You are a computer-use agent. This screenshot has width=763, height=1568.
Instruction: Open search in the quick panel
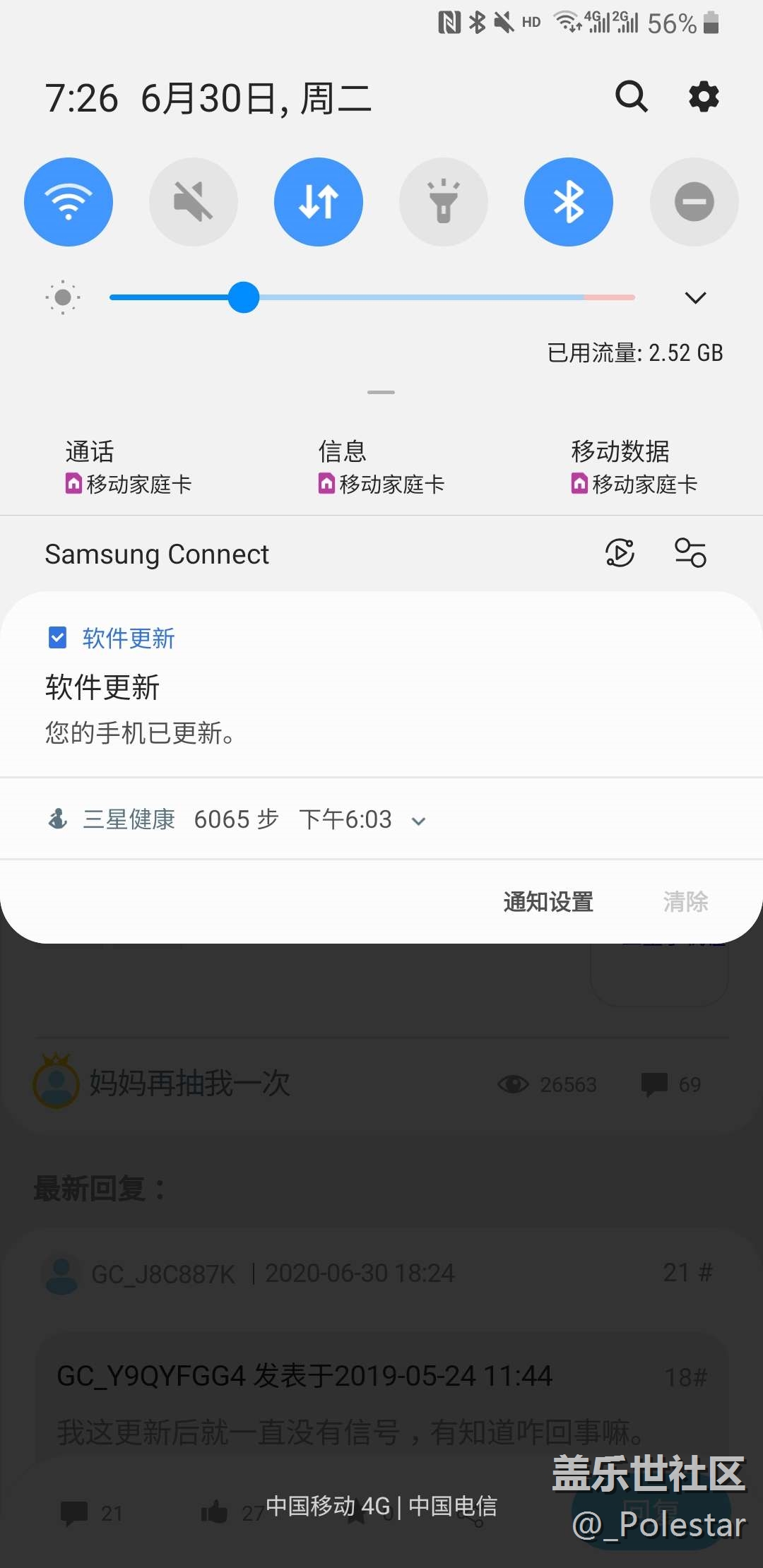631,97
